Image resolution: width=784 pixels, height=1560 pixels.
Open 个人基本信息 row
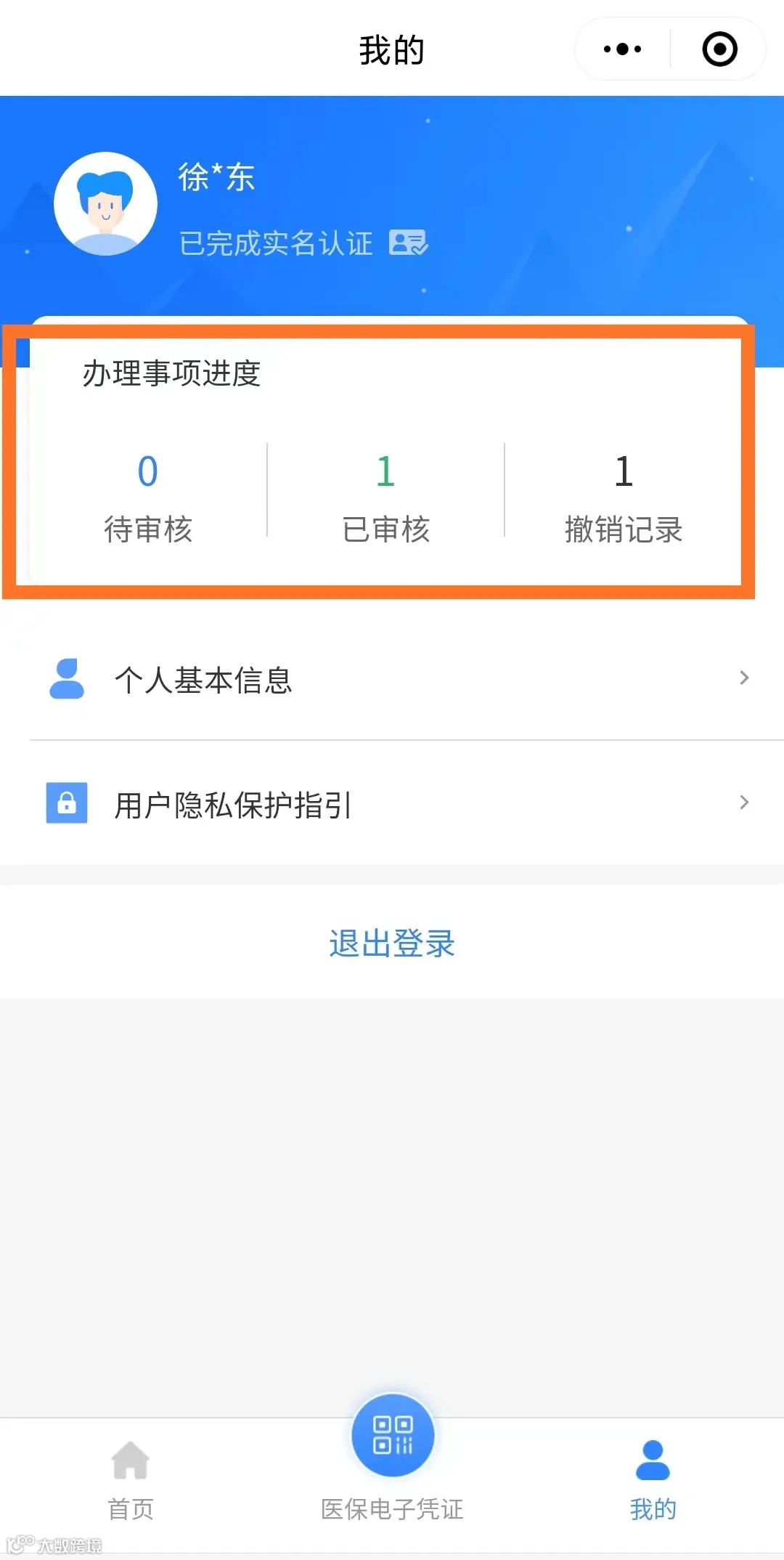(x=392, y=680)
